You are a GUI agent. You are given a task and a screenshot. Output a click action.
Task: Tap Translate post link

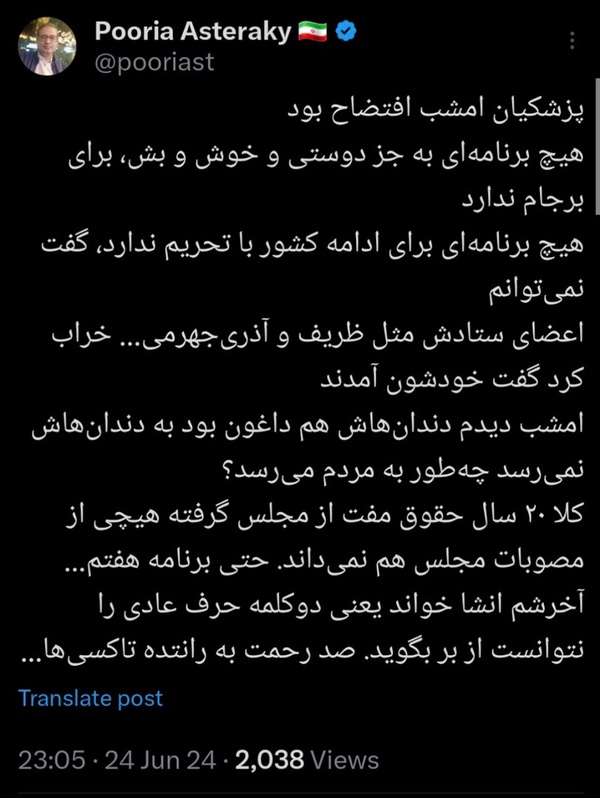coord(91,698)
